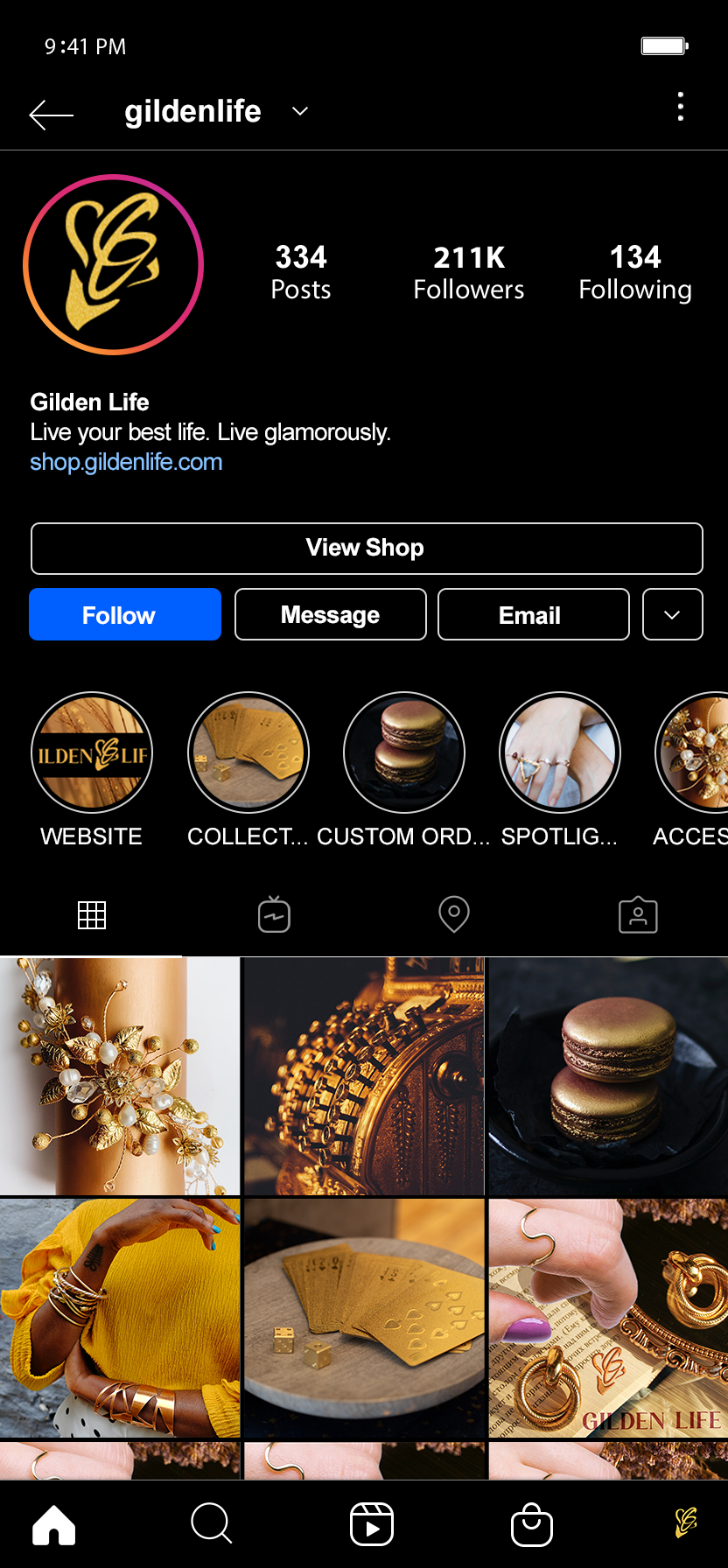Switch to the tagged photos tab
The height and width of the screenshot is (1568, 728).
pyautogui.click(x=638, y=915)
